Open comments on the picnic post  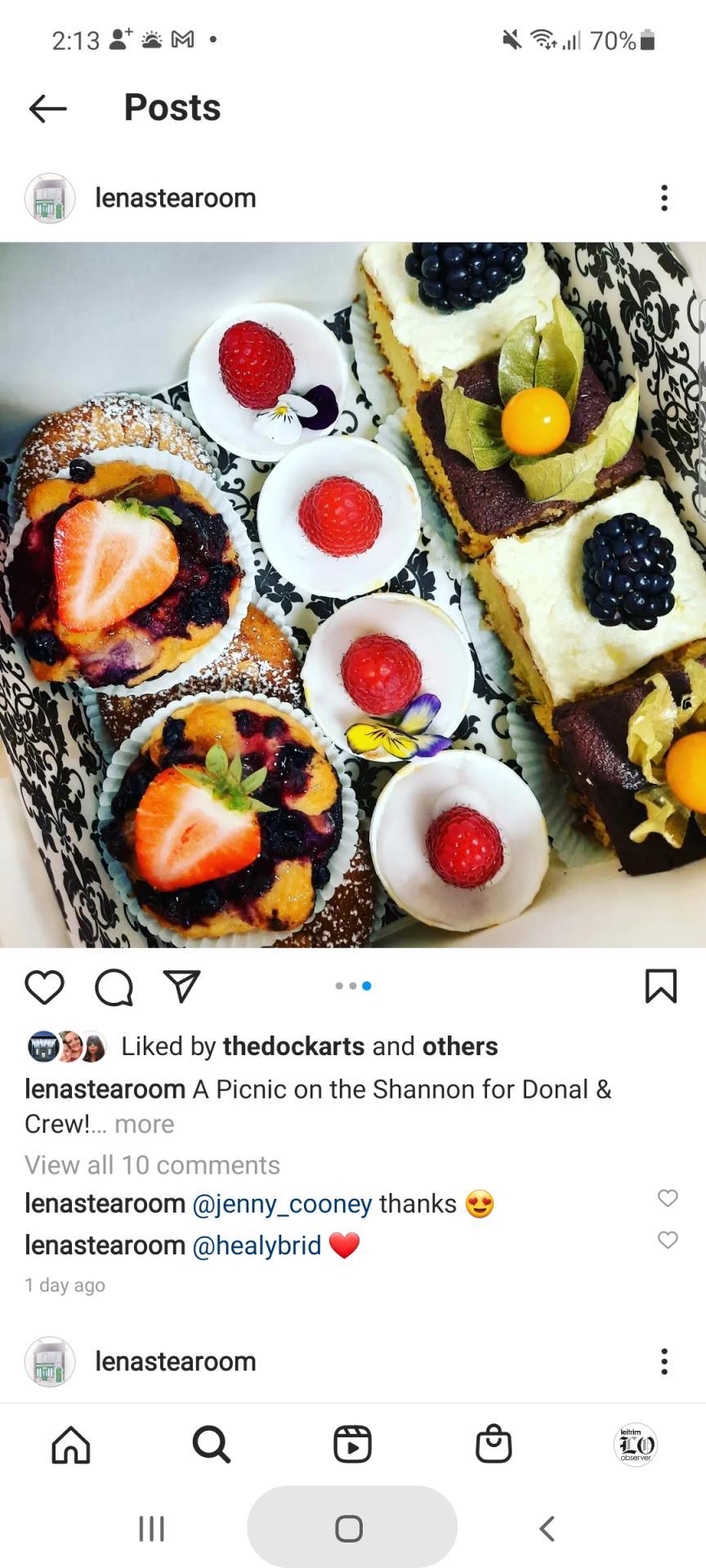114,987
